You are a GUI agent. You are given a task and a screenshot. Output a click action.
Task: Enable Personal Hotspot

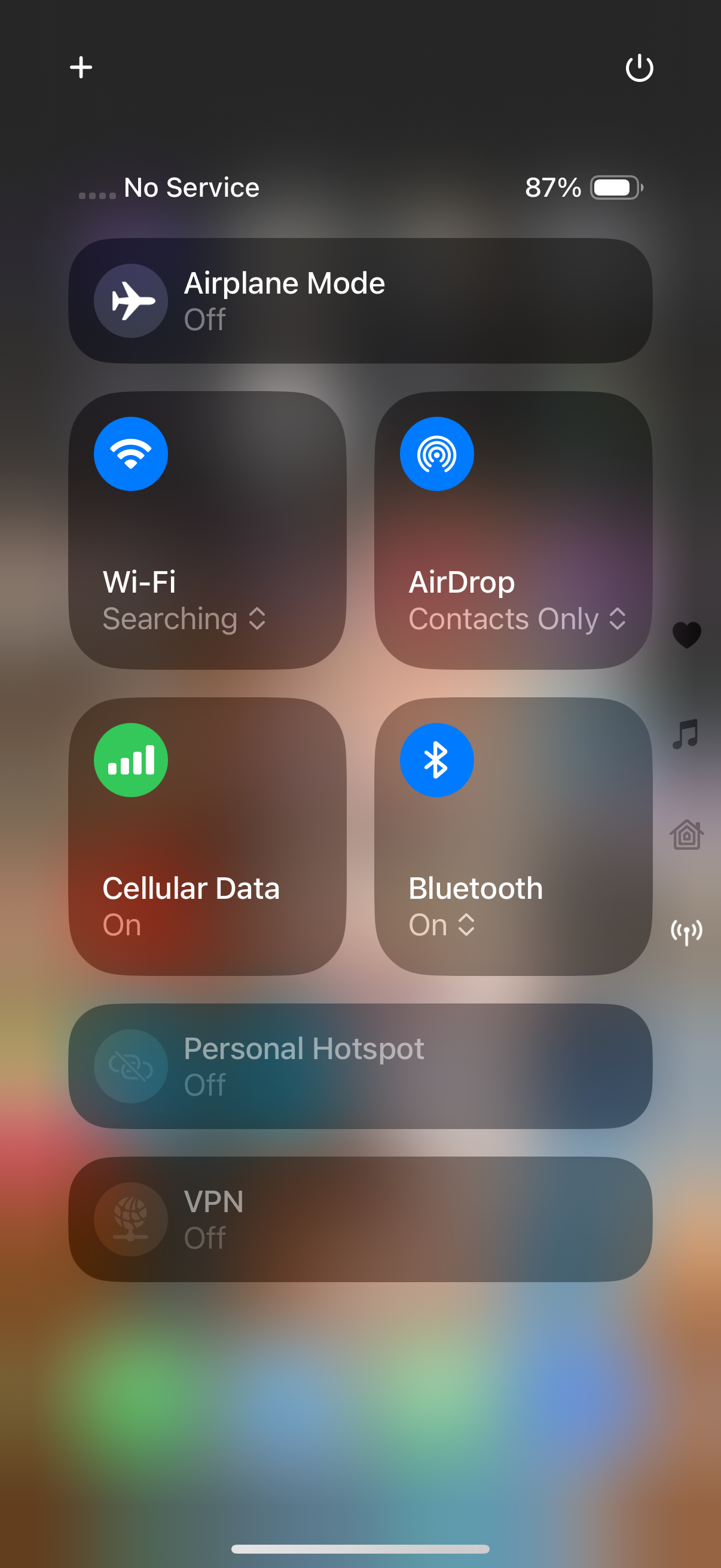[131, 1066]
